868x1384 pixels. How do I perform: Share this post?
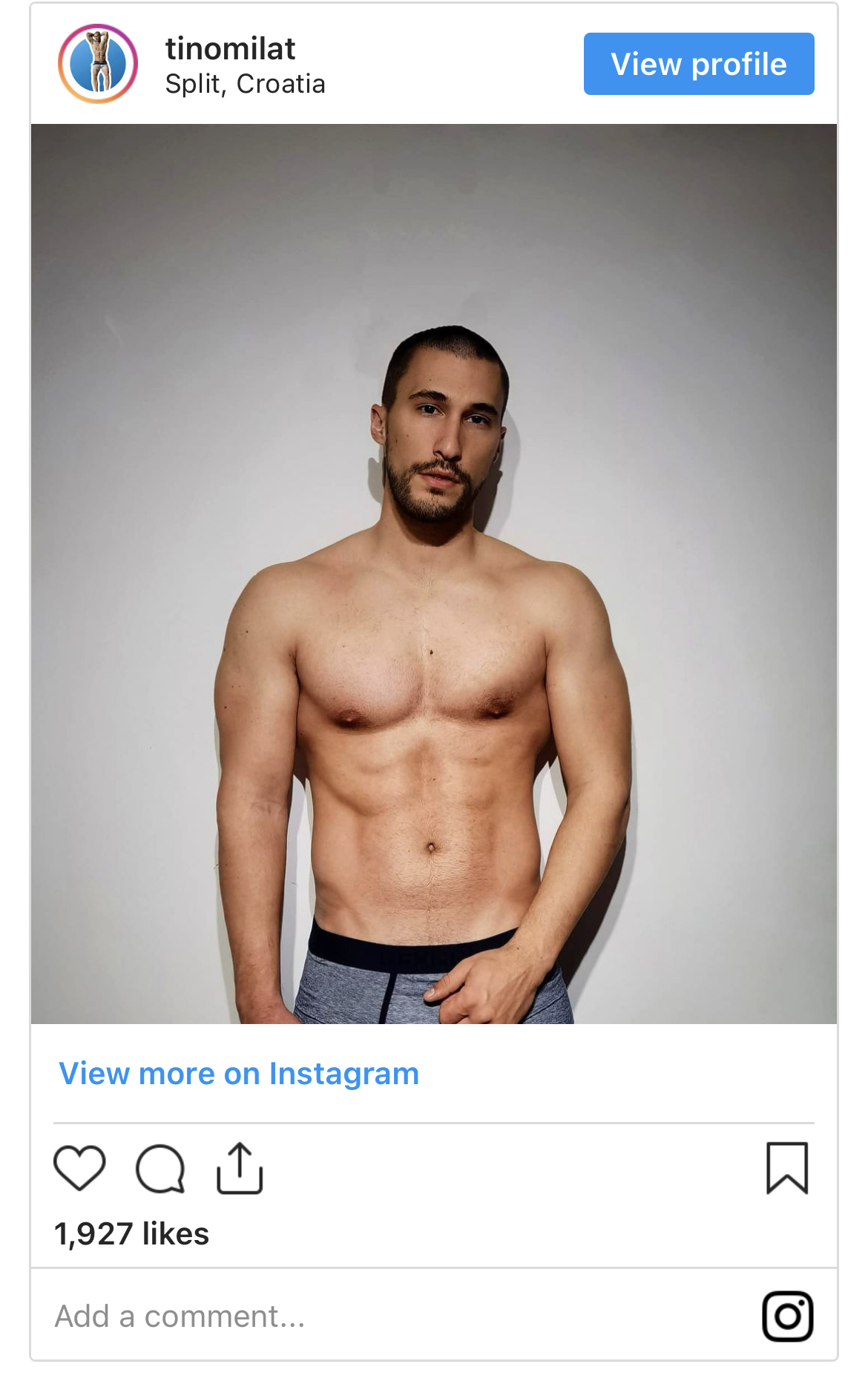[x=240, y=1168]
